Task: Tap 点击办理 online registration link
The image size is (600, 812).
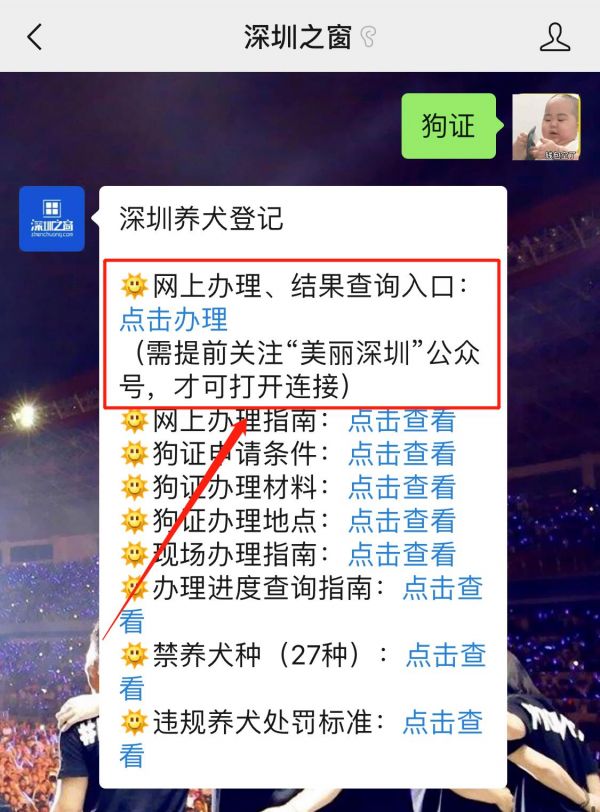Action: pos(174,319)
